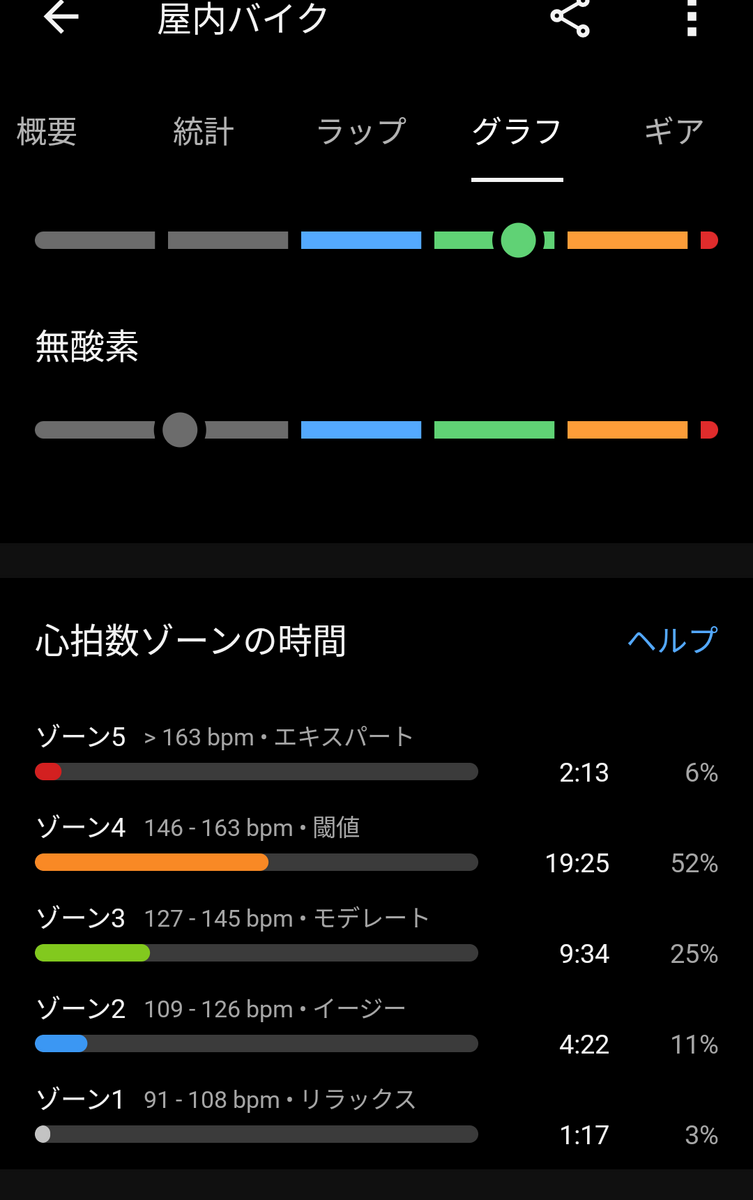Image resolution: width=753 pixels, height=1200 pixels.
Task: Open the ラップ tab
Action: pyautogui.click(x=361, y=131)
